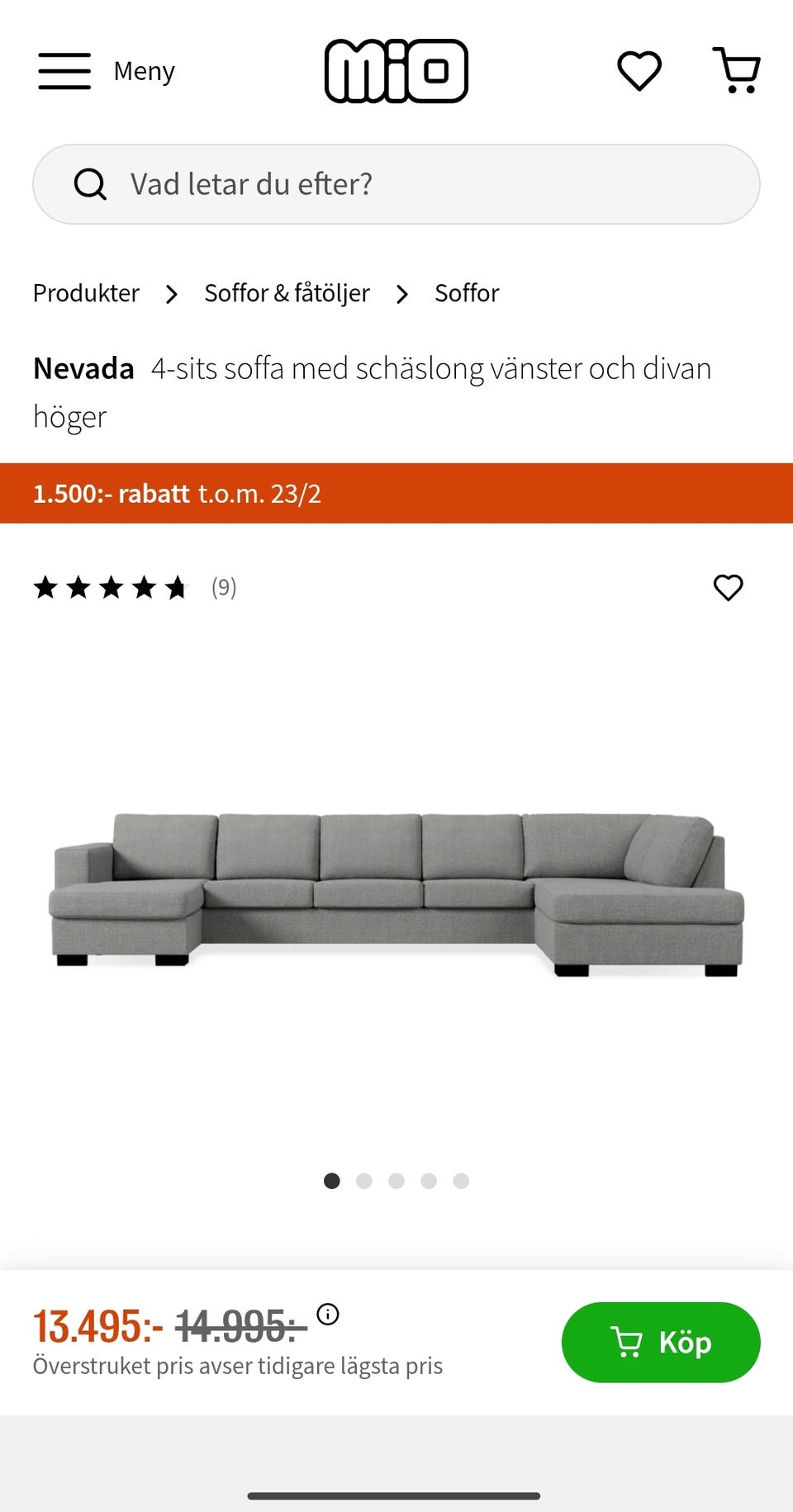This screenshot has width=793, height=1512.
Task: Select the last carousel pagination dot
Action: click(x=461, y=1181)
